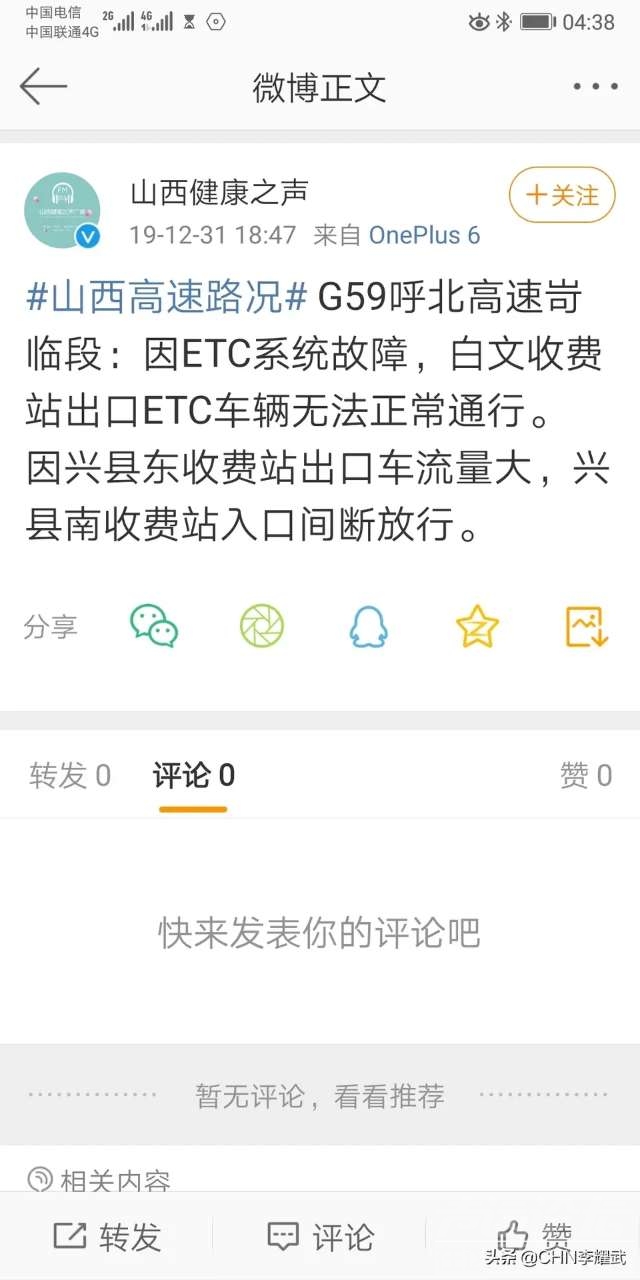Open the OnePlus 6 source link
640x1280 pixels.
tap(424, 235)
